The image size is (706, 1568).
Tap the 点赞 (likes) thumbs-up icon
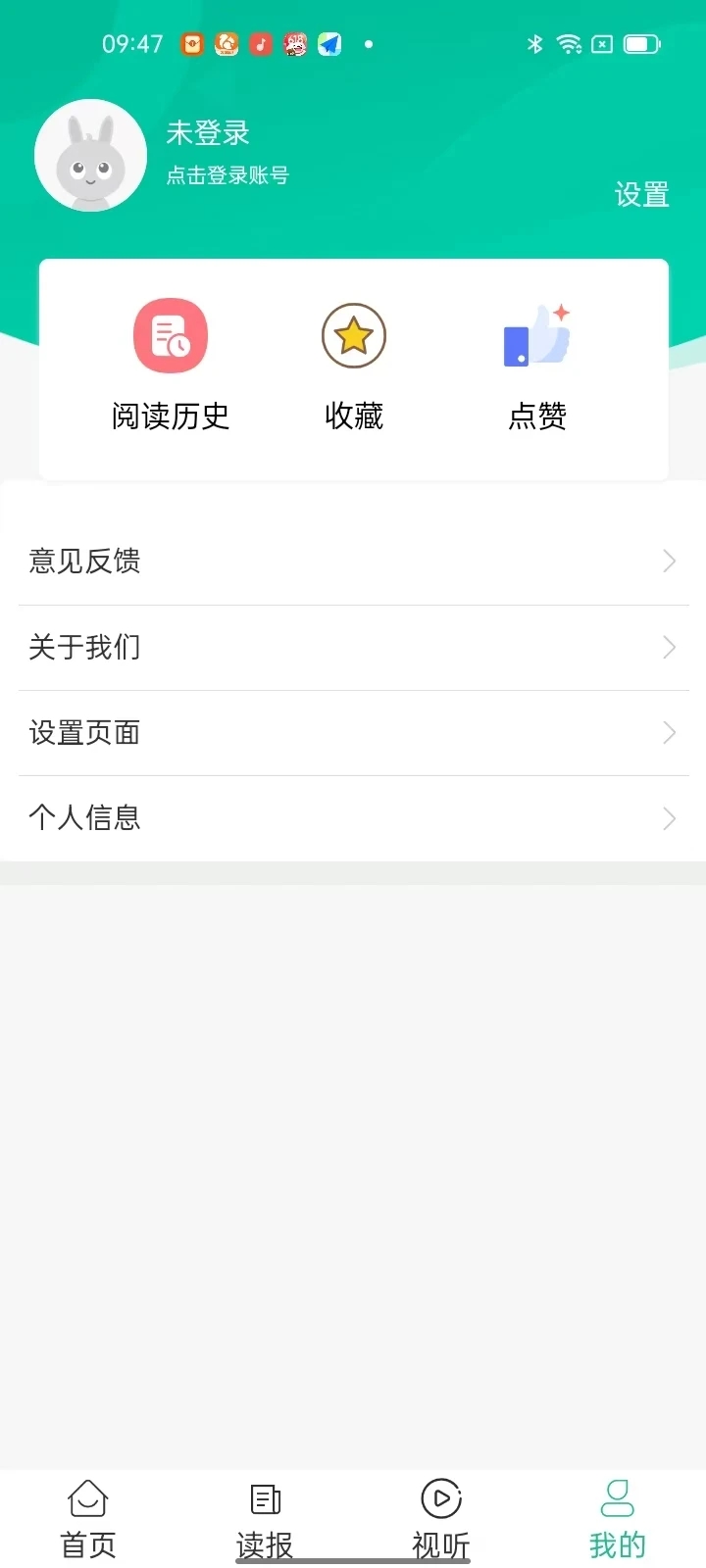pos(536,334)
